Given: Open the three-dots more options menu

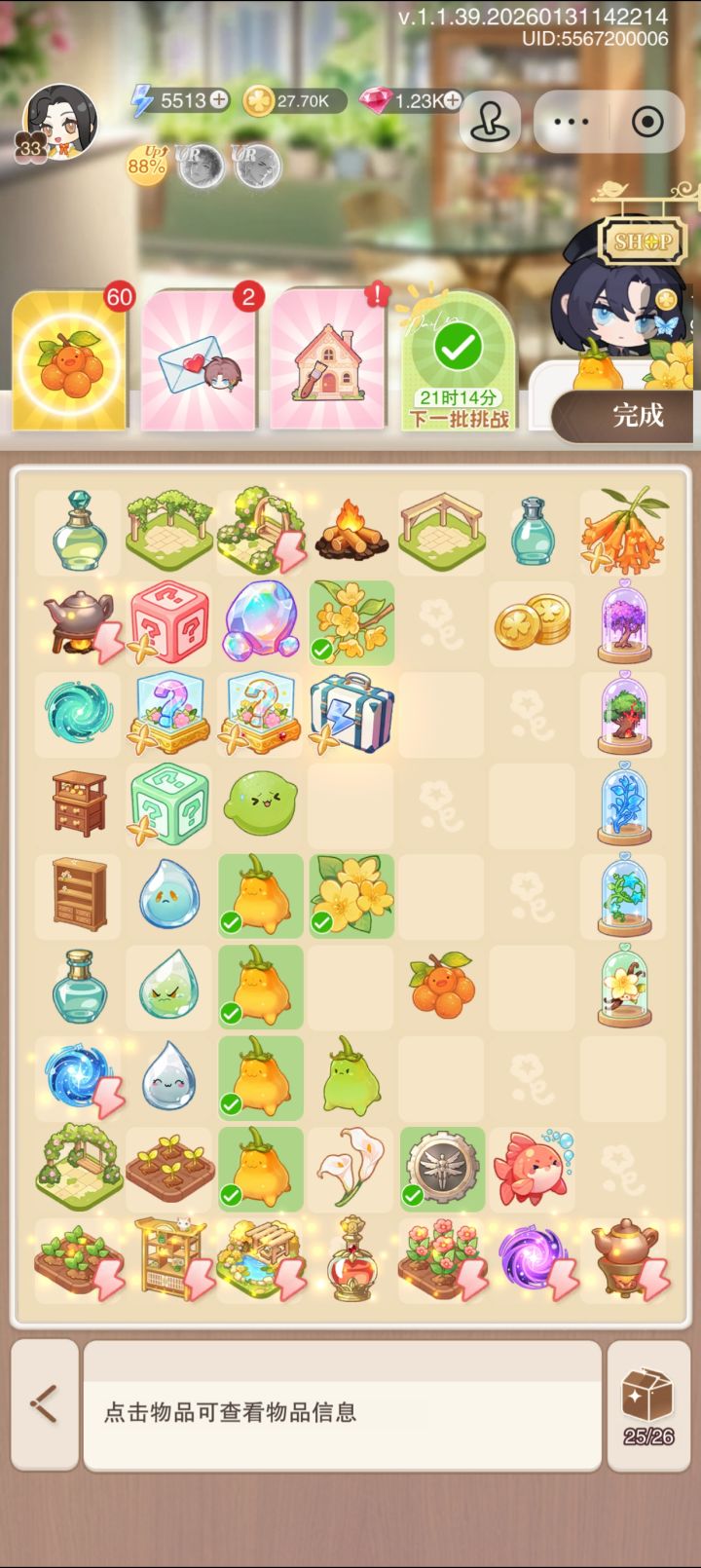Looking at the screenshot, I should pos(571,121).
